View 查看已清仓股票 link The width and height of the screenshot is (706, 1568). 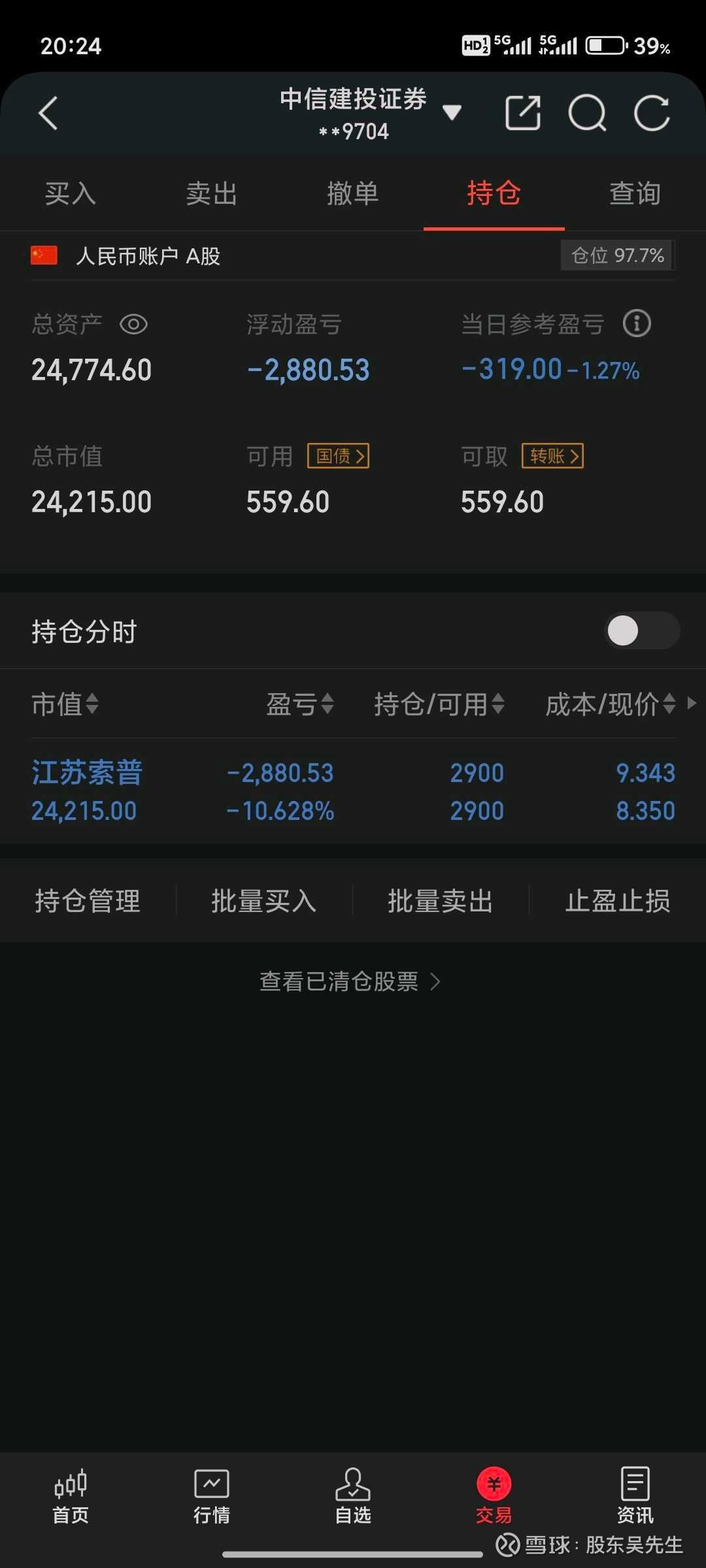[350, 981]
